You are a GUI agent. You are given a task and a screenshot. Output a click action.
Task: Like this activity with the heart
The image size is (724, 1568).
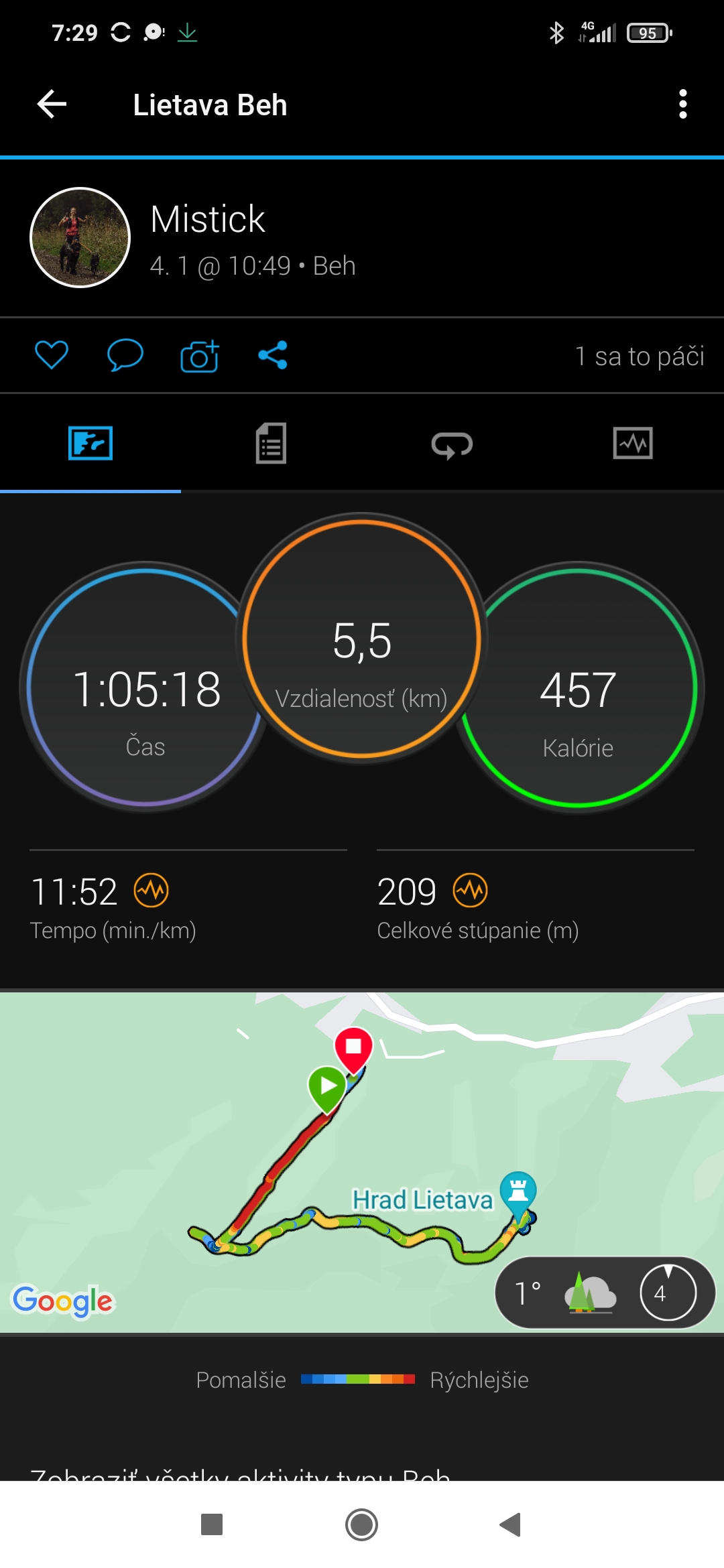(52, 355)
